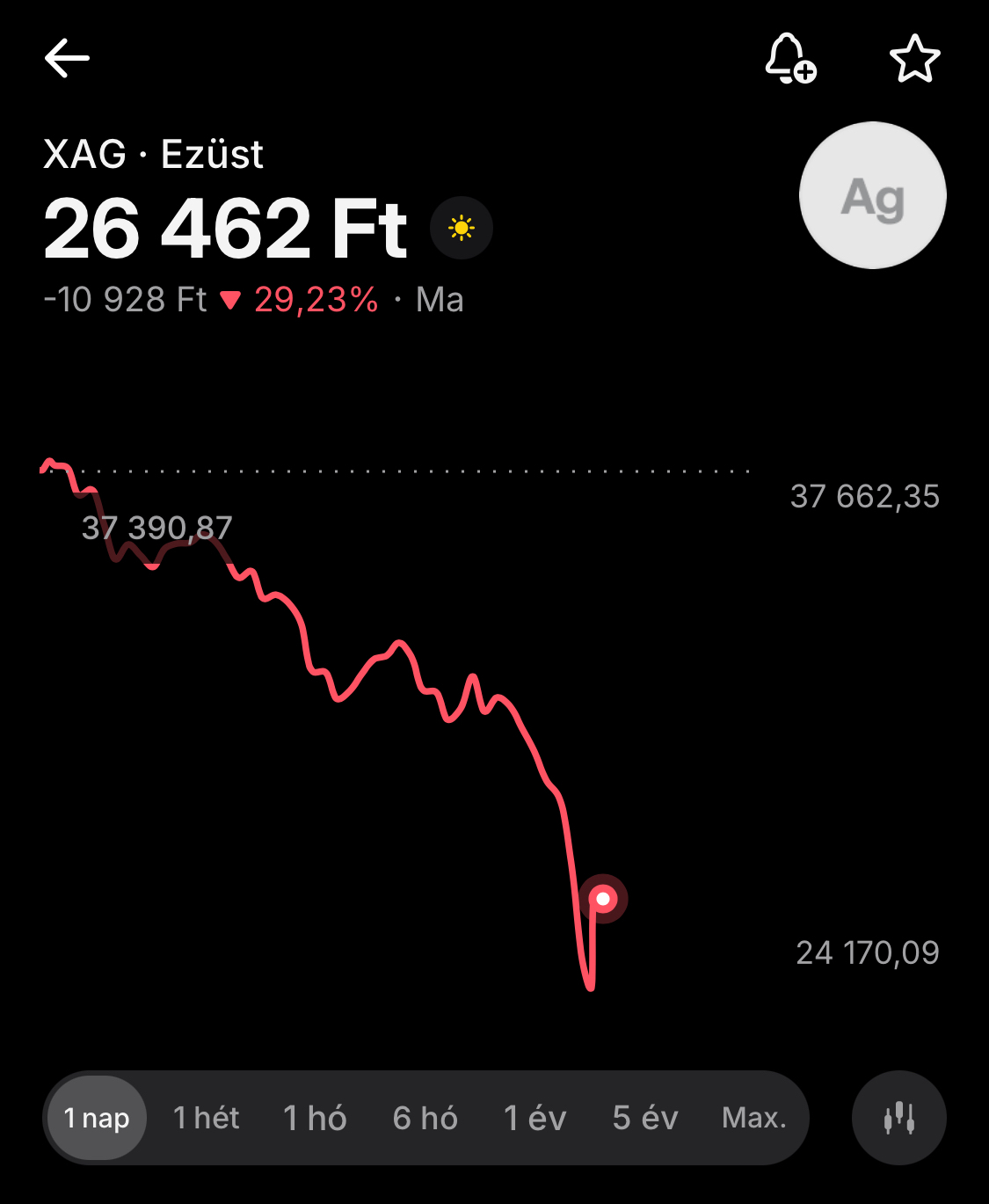Viewport: 989px width, 1204px height.
Task: Go back using the arrow
Action: 67,59
